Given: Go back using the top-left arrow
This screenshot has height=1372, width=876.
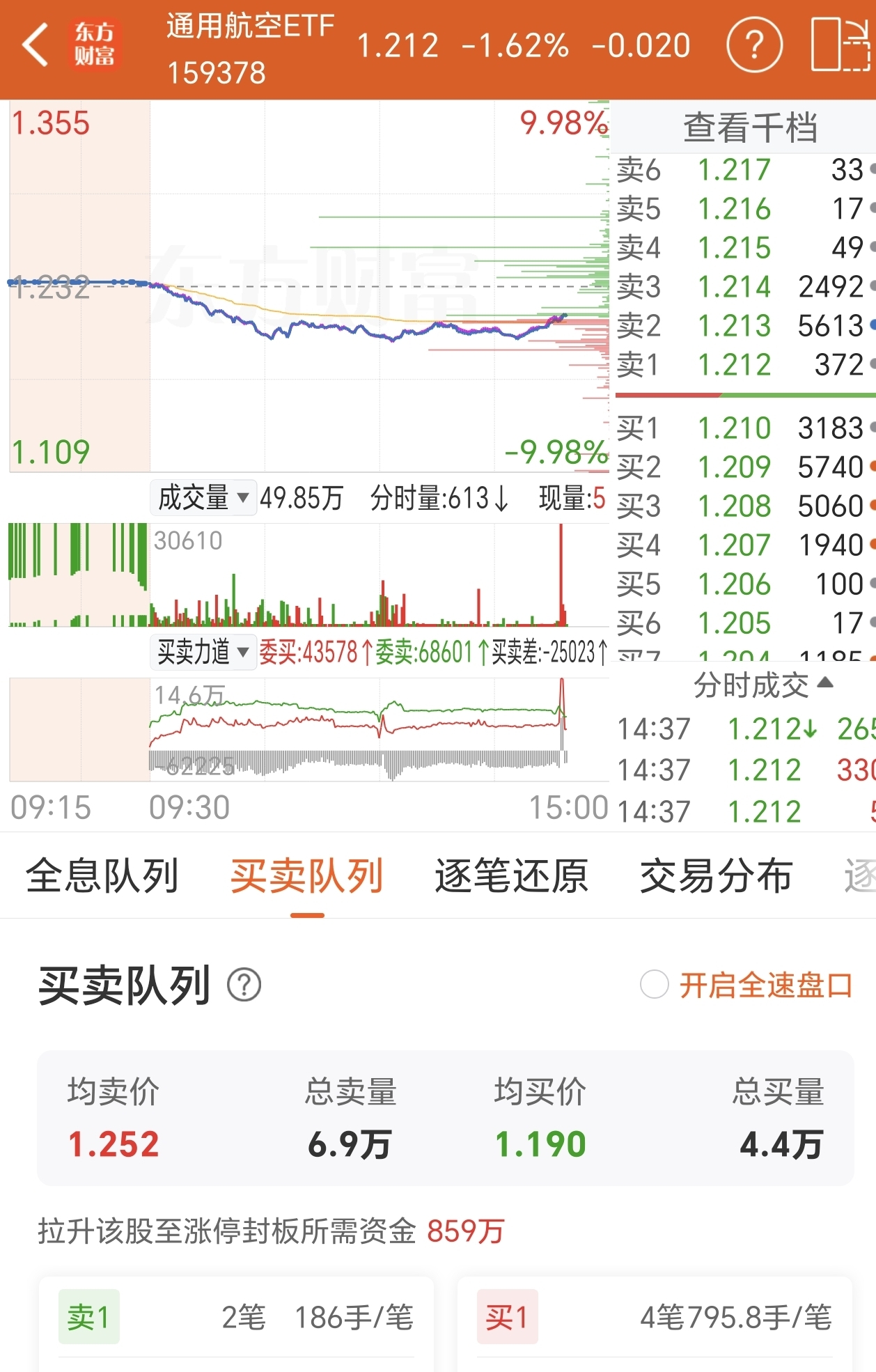Looking at the screenshot, I should [x=35, y=45].
